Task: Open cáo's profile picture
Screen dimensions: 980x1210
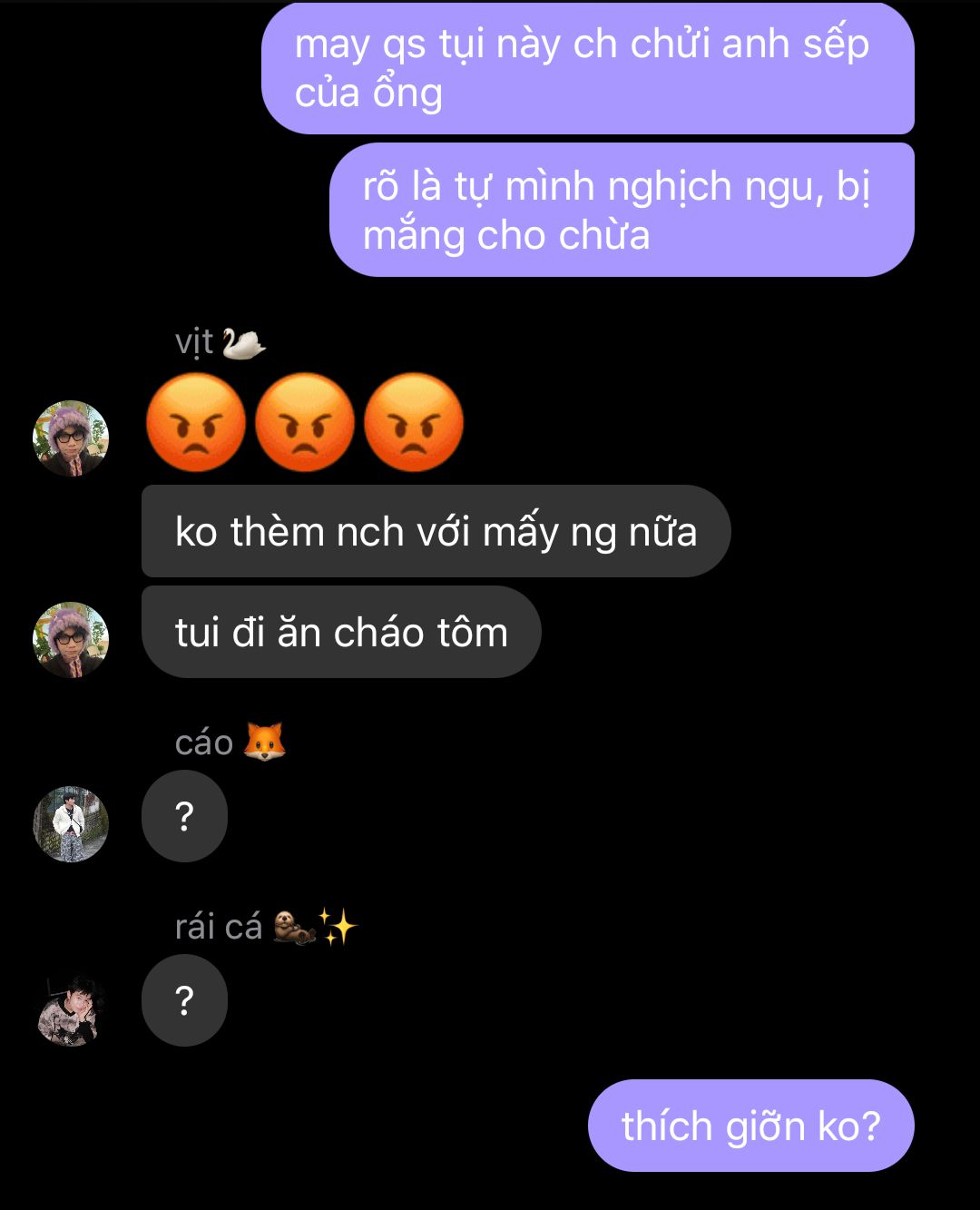Action: [71, 824]
